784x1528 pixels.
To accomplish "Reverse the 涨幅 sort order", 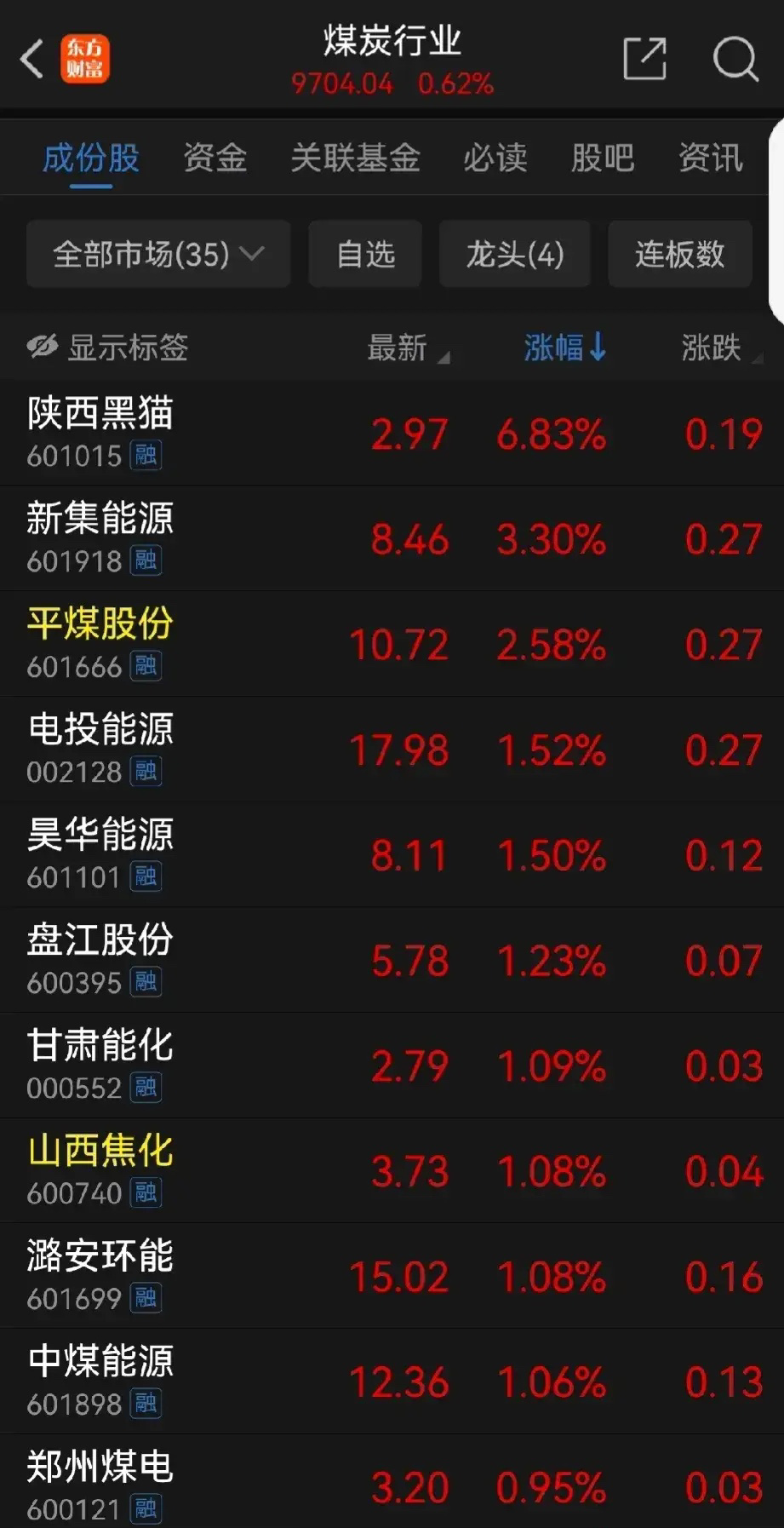I will click(x=564, y=348).
